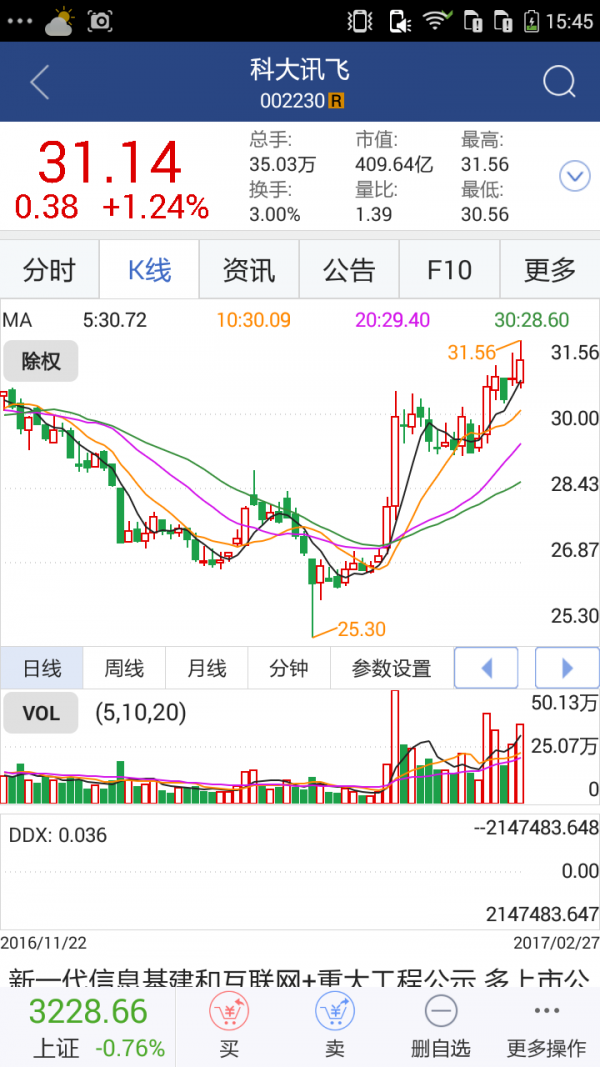Viewport: 600px width, 1067px height.
Task: Choose the 分钟 period
Action: (288, 668)
